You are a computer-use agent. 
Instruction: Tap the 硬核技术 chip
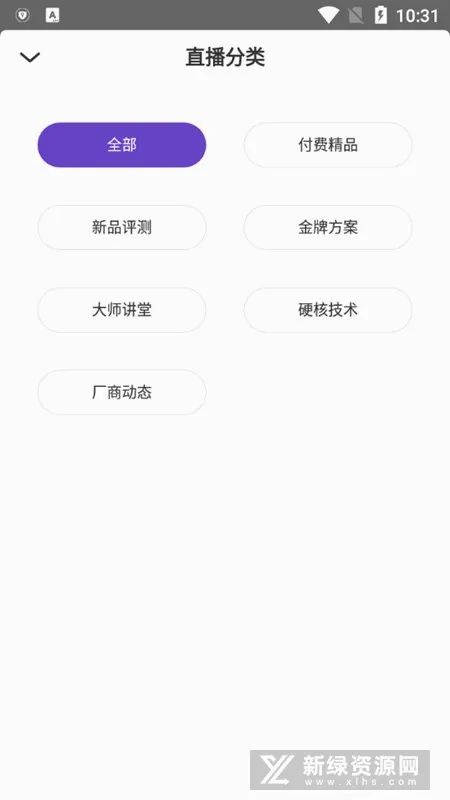tap(328, 310)
